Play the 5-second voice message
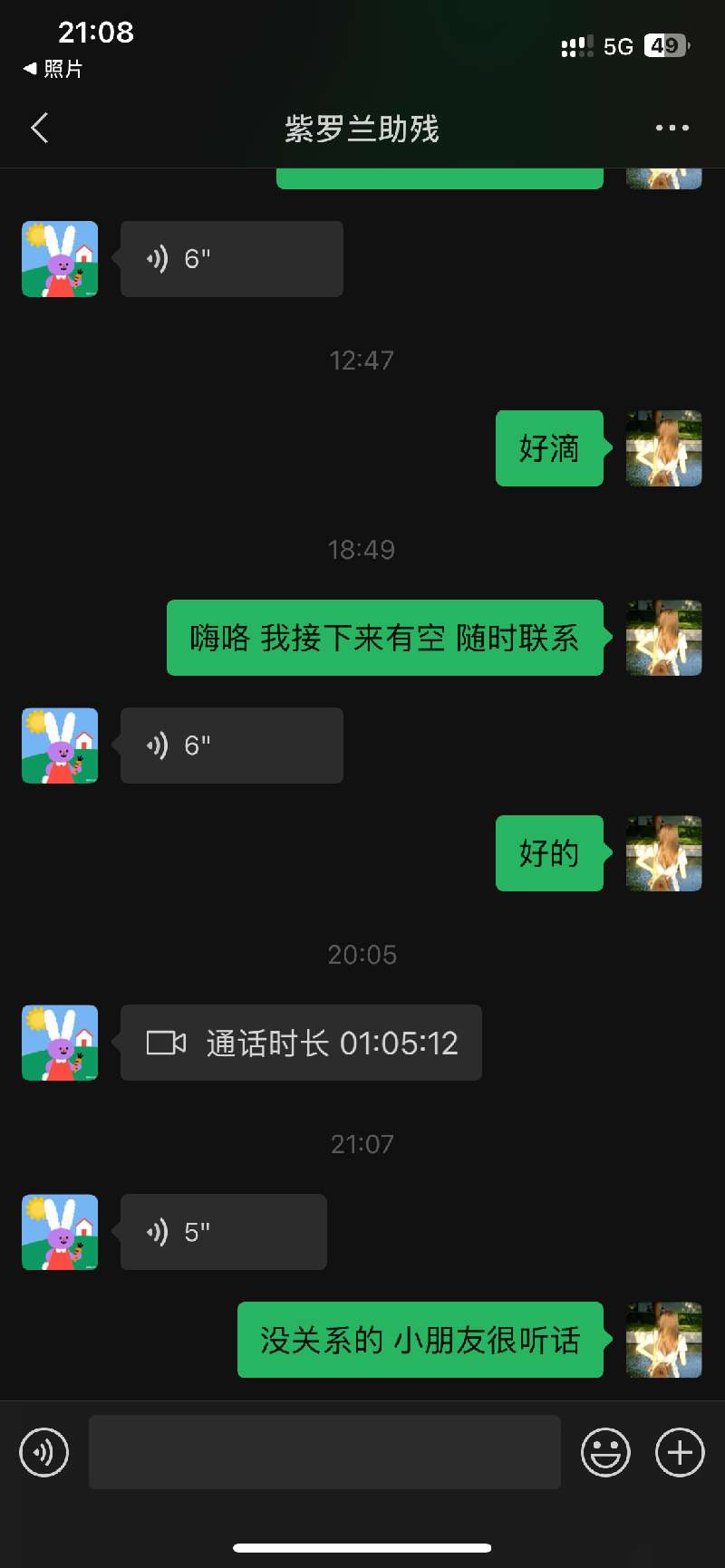The height and width of the screenshot is (1568, 725). [223, 1232]
